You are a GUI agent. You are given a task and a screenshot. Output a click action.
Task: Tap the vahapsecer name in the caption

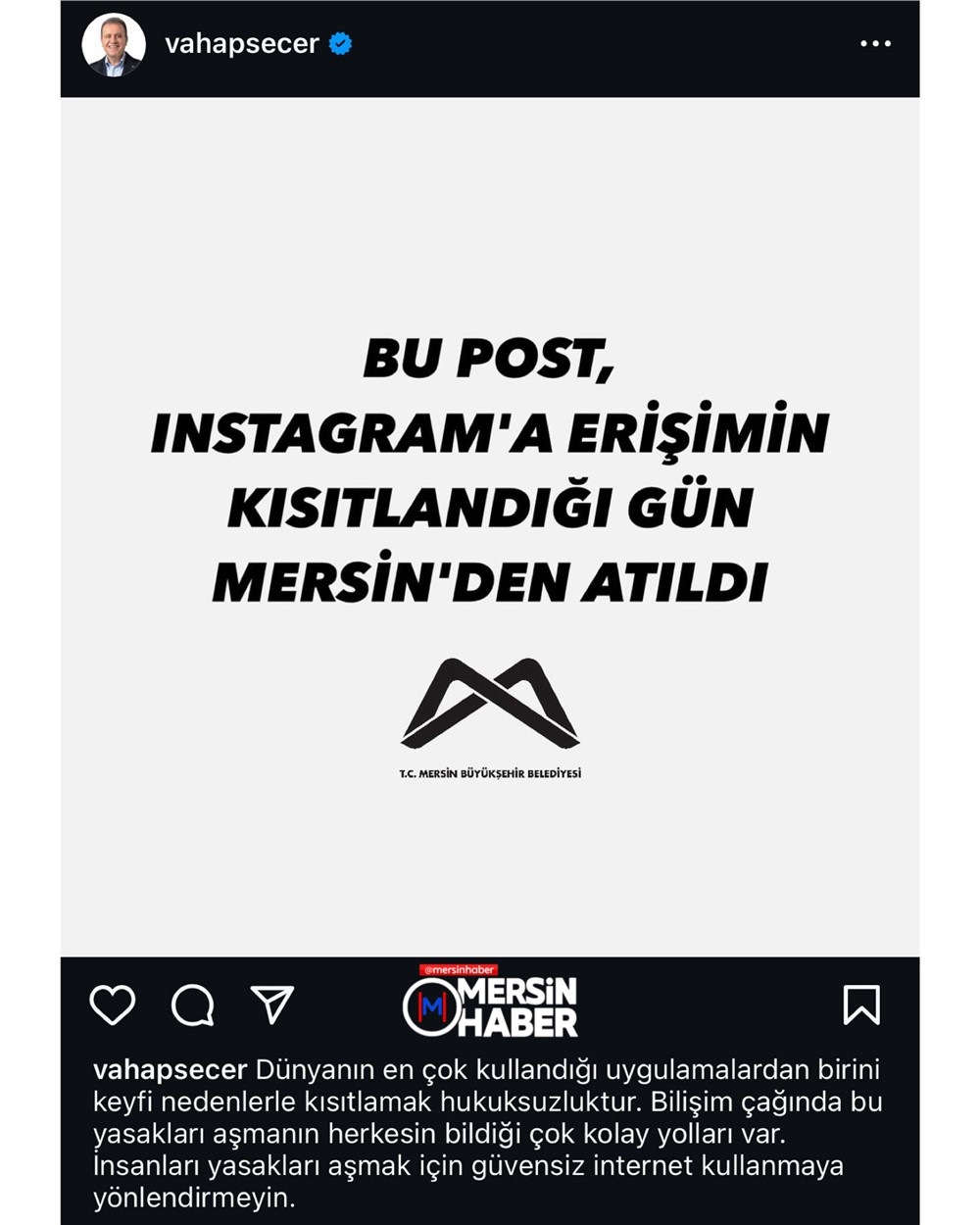(x=170, y=1069)
